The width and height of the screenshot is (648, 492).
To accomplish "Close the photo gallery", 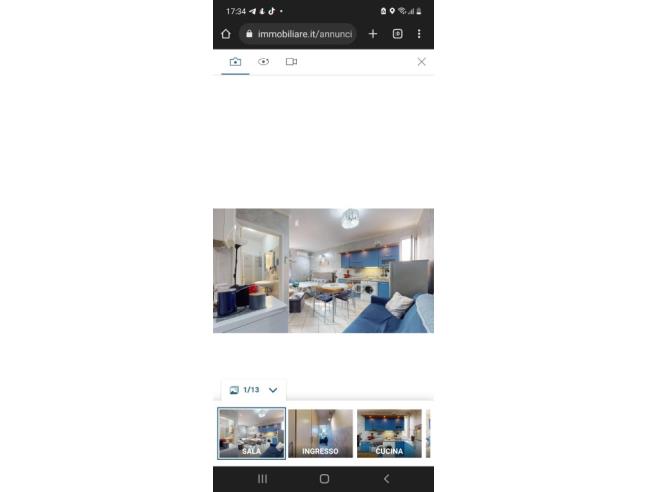I will tap(421, 62).
